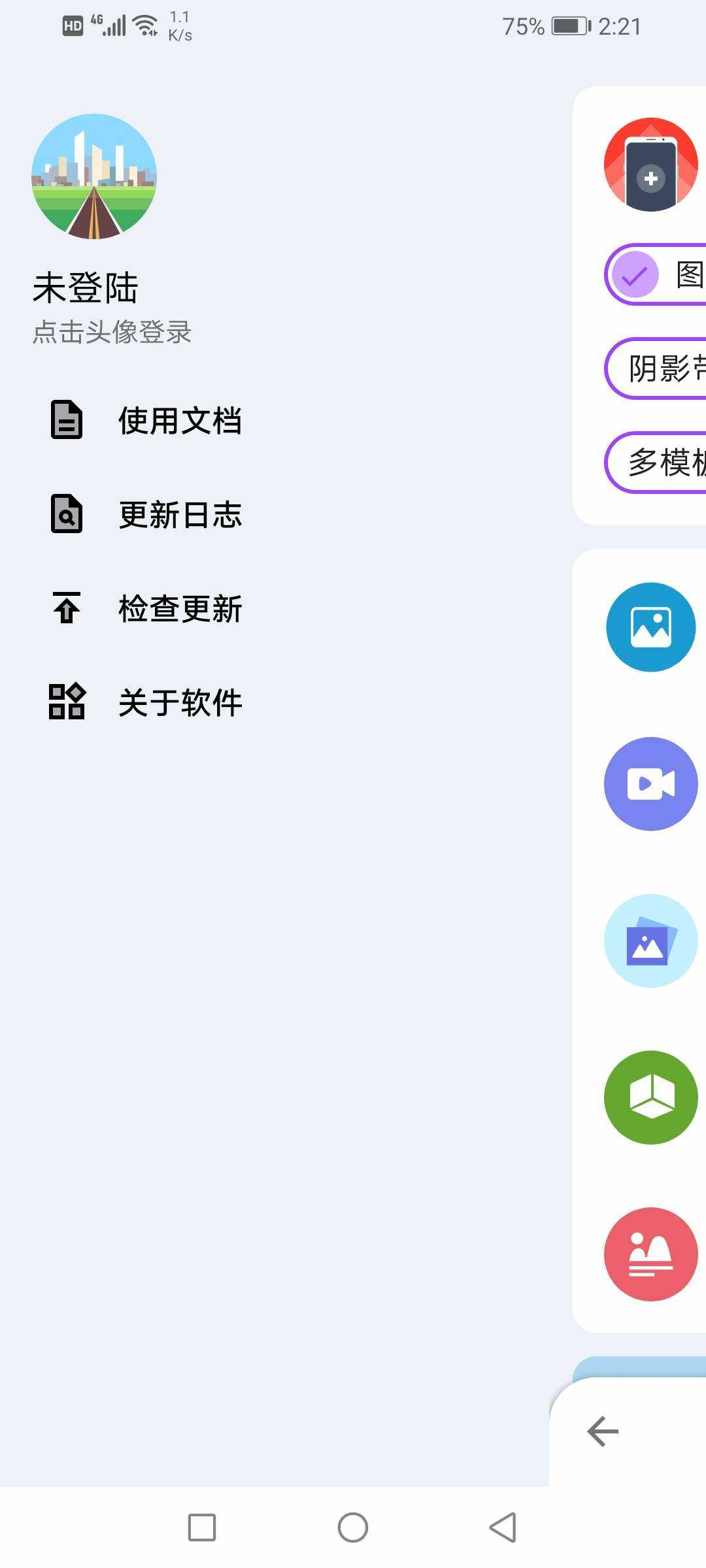
Task: Open the green 3D cube icon
Action: (650, 1098)
